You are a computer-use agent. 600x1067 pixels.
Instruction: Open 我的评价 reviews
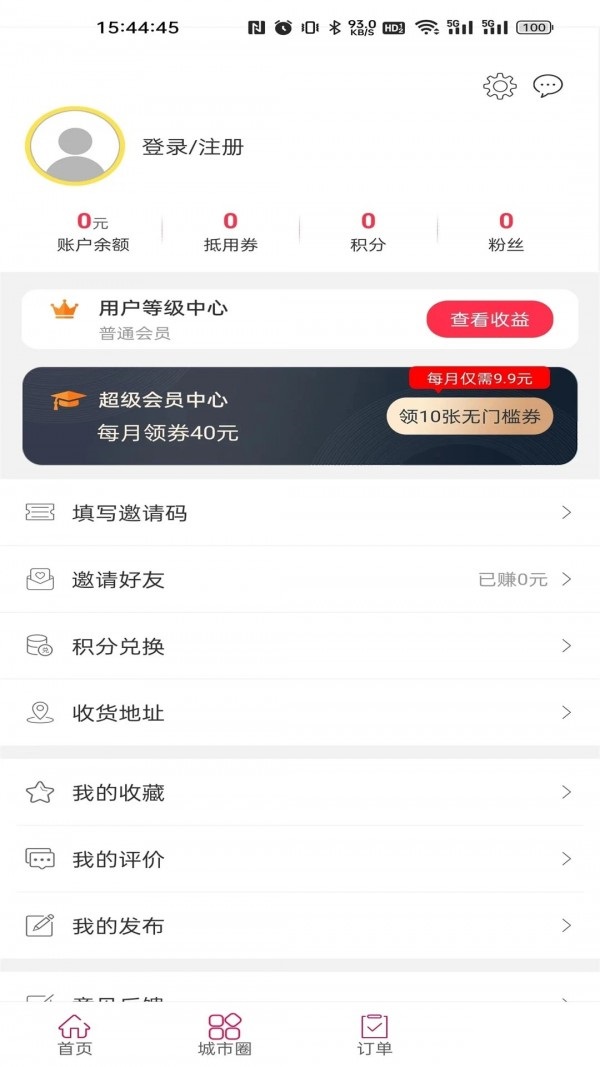pyautogui.click(x=300, y=859)
